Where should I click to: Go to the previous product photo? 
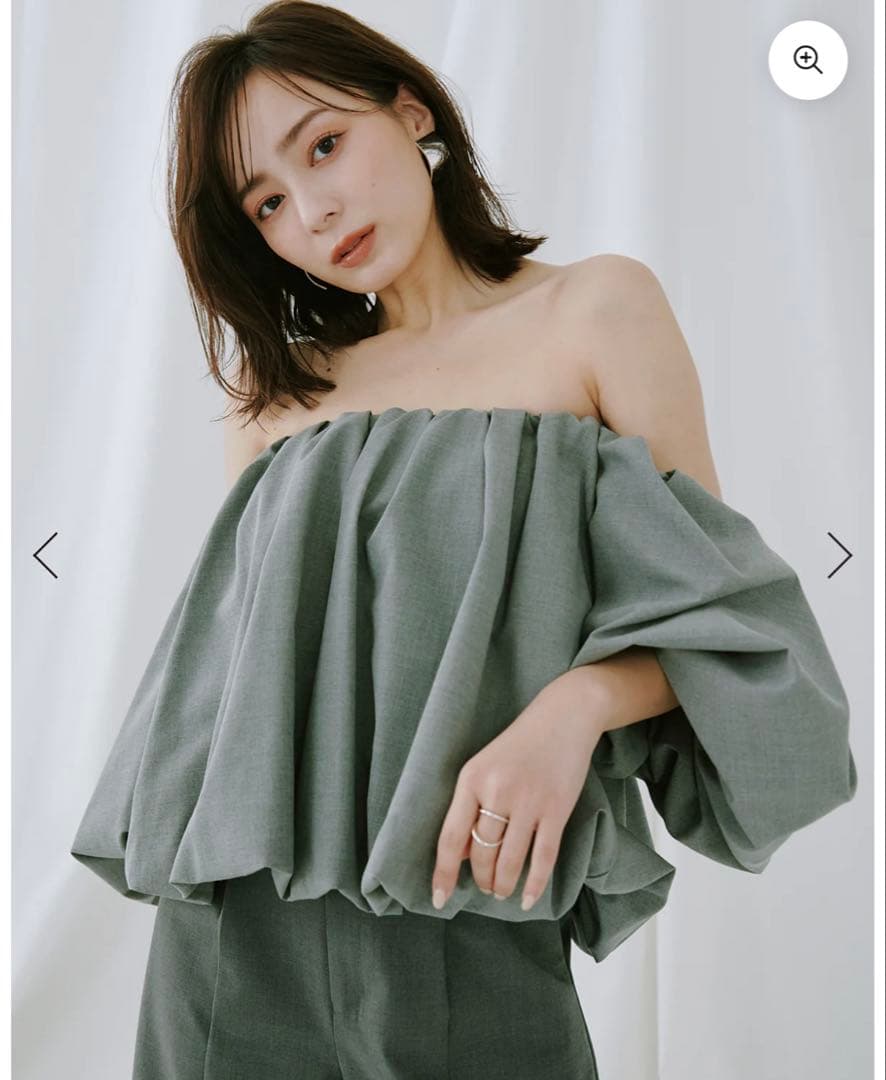click(45, 555)
